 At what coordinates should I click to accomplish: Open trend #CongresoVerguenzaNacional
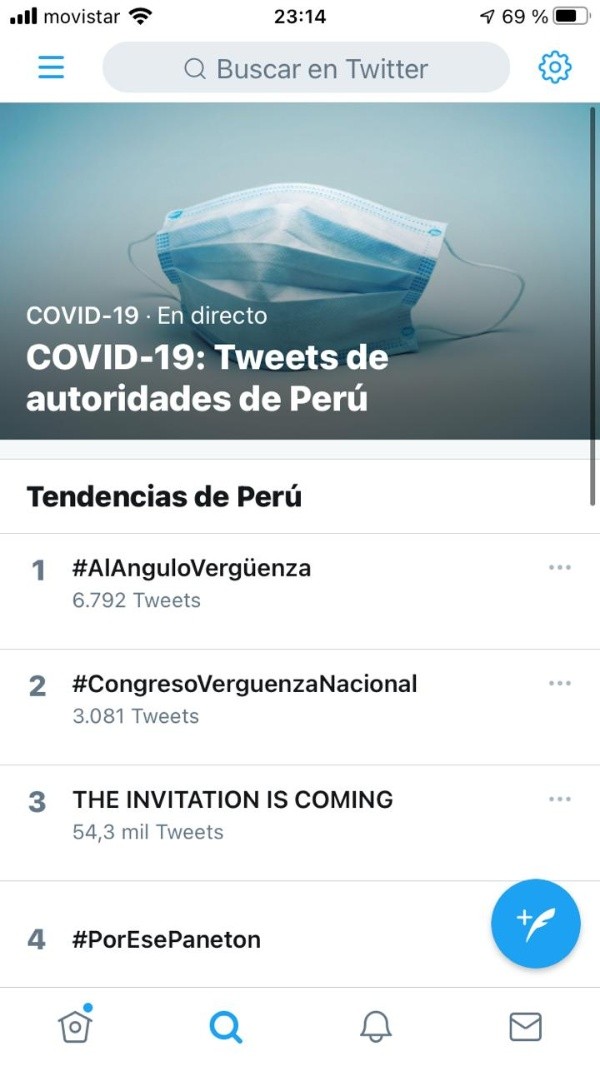coord(245,684)
